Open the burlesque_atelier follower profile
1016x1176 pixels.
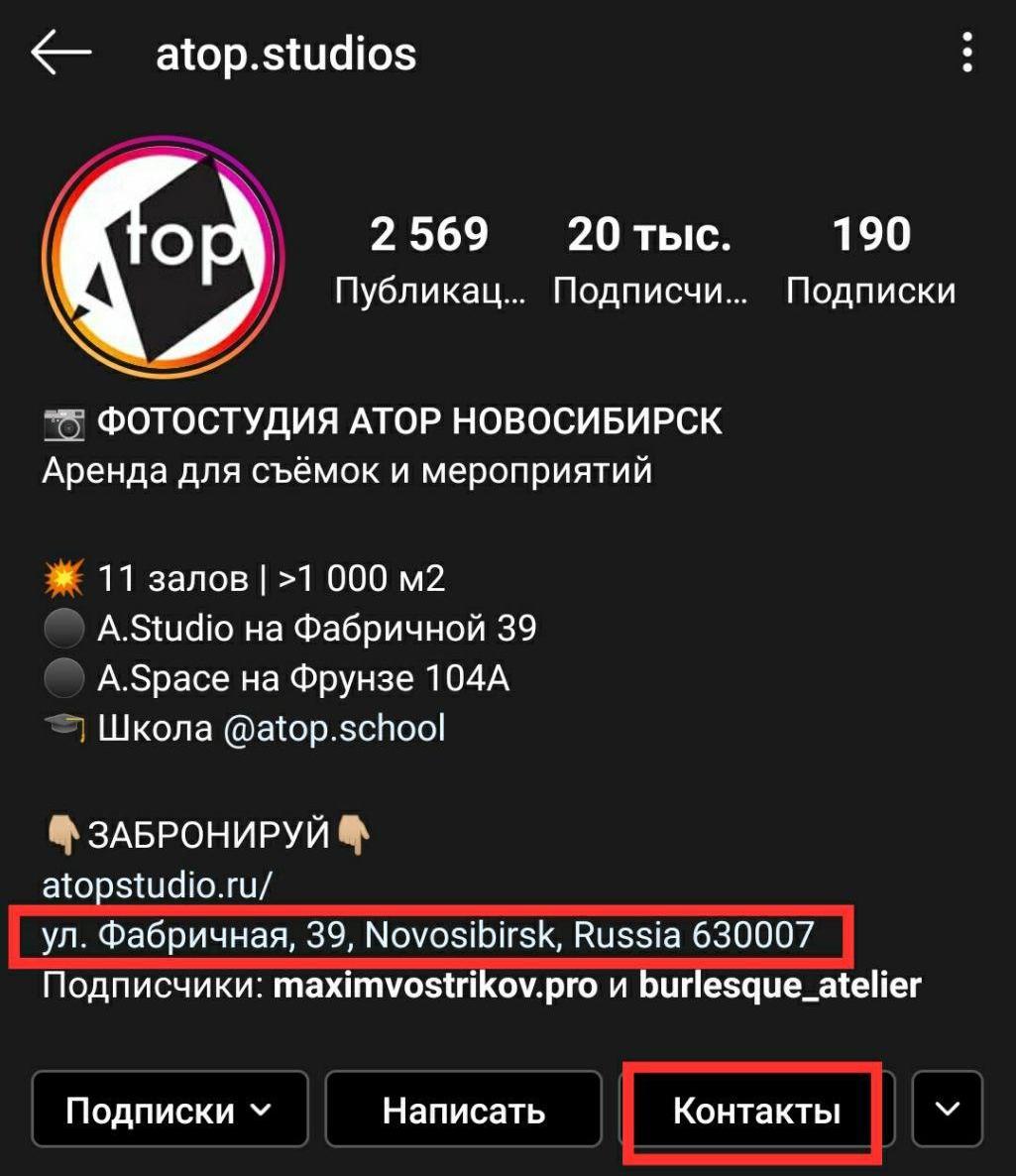point(780,986)
